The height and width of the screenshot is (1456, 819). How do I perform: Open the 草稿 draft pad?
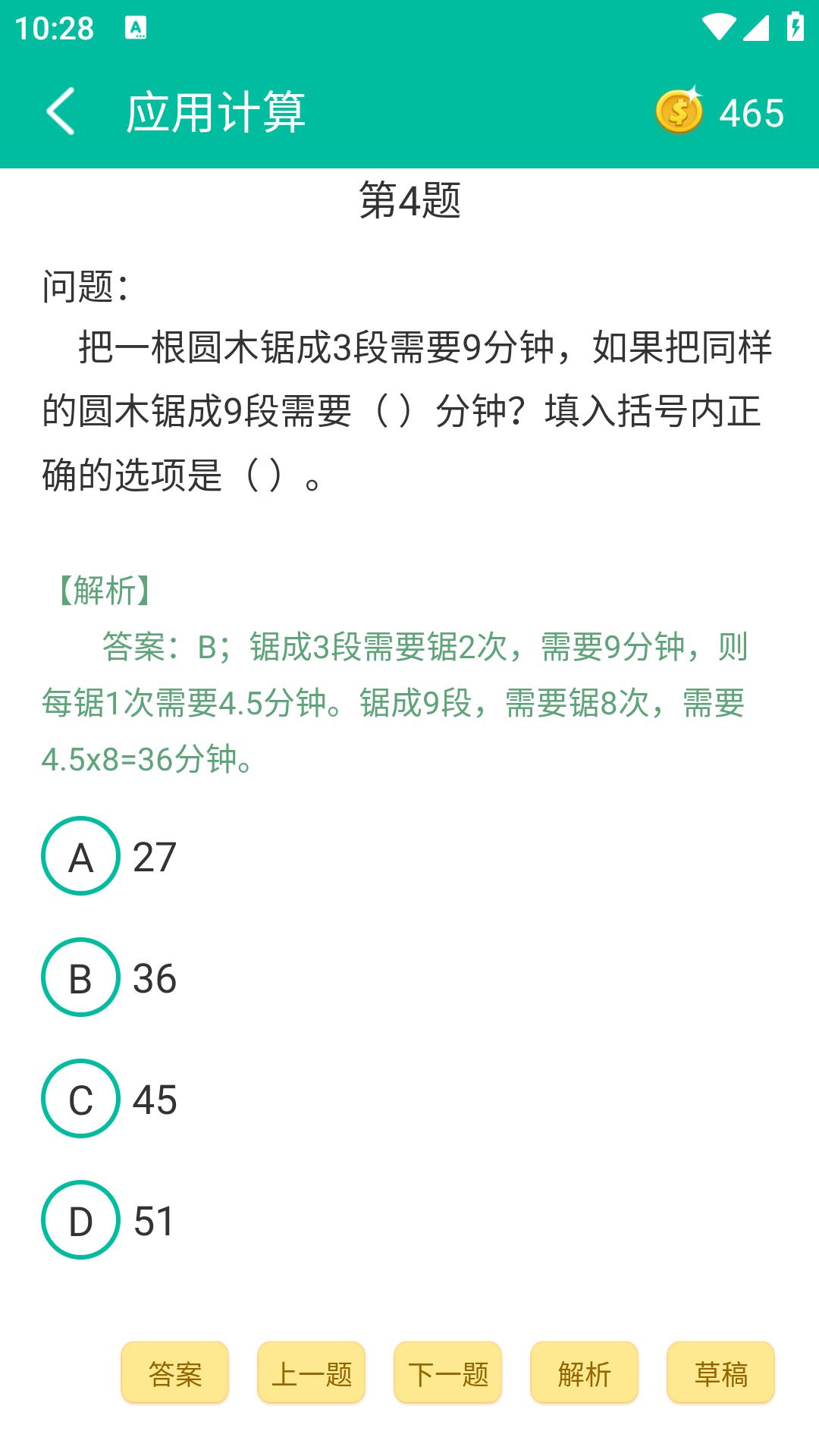(x=720, y=1372)
